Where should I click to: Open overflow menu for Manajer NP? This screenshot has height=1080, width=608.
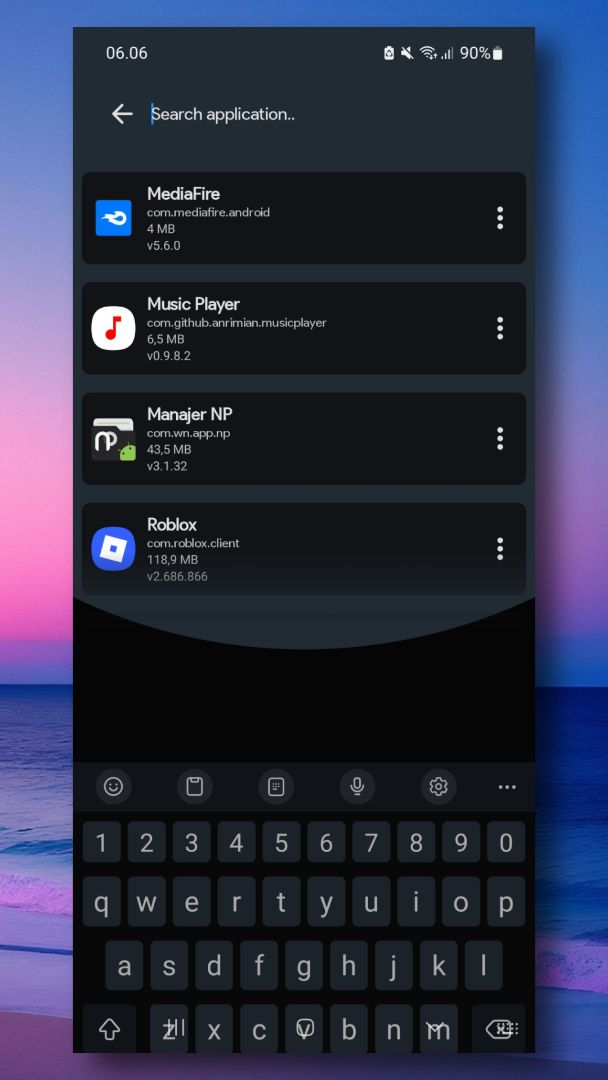500,438
